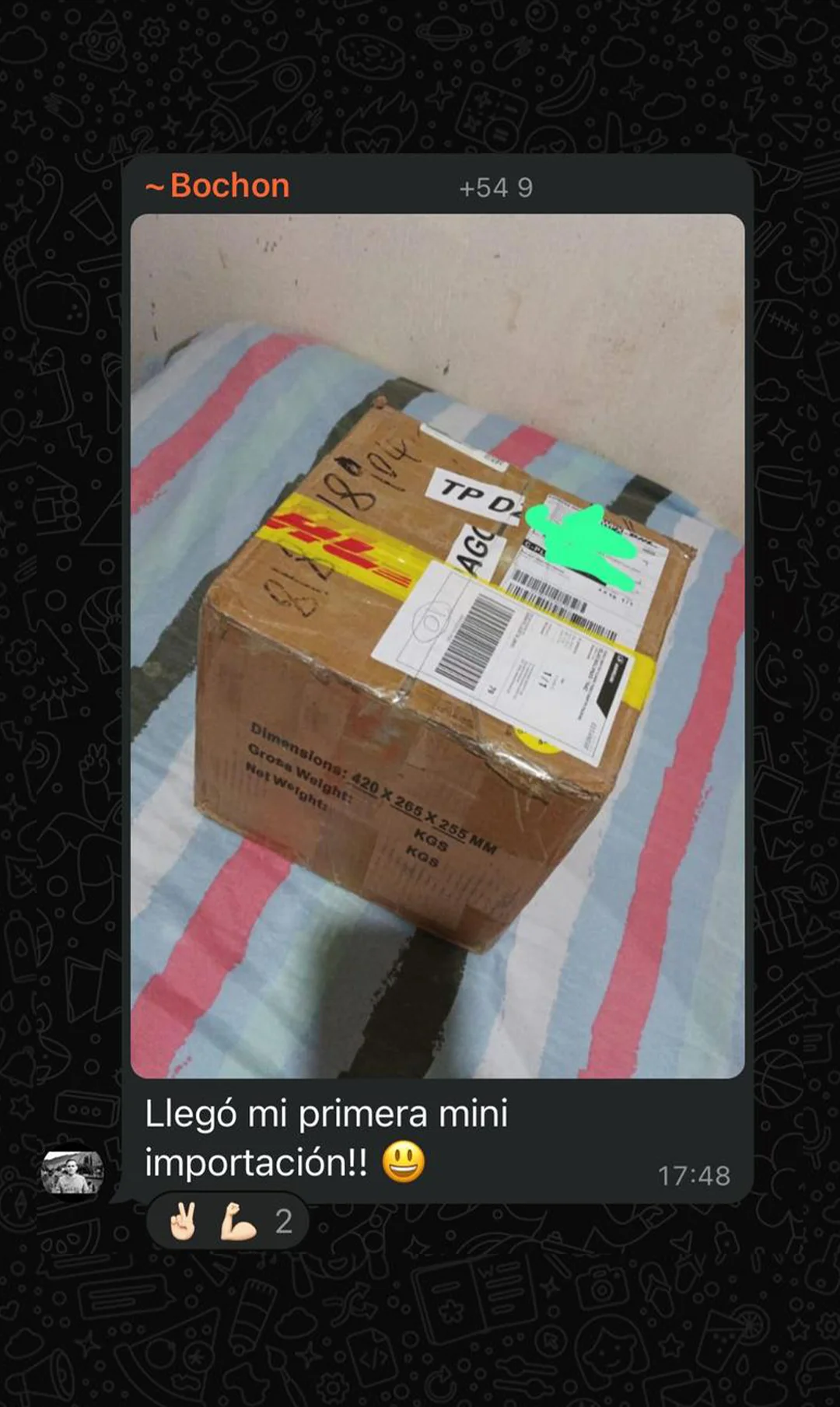Open the package photo sent by Bochon
This screenshot has height=1407, width=840.
(x=437, y=646)
